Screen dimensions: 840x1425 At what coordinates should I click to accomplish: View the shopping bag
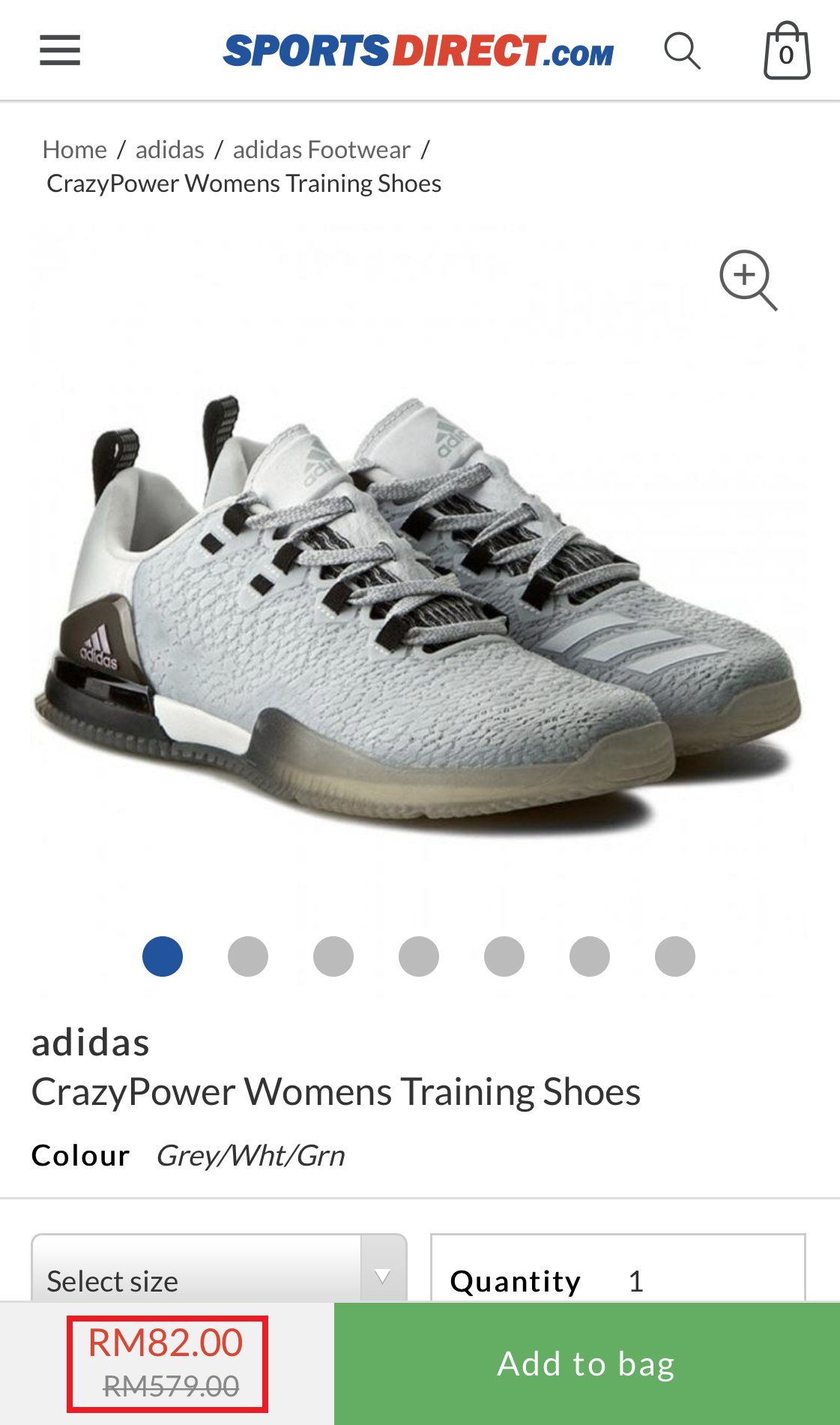click(x=786, y=51)
